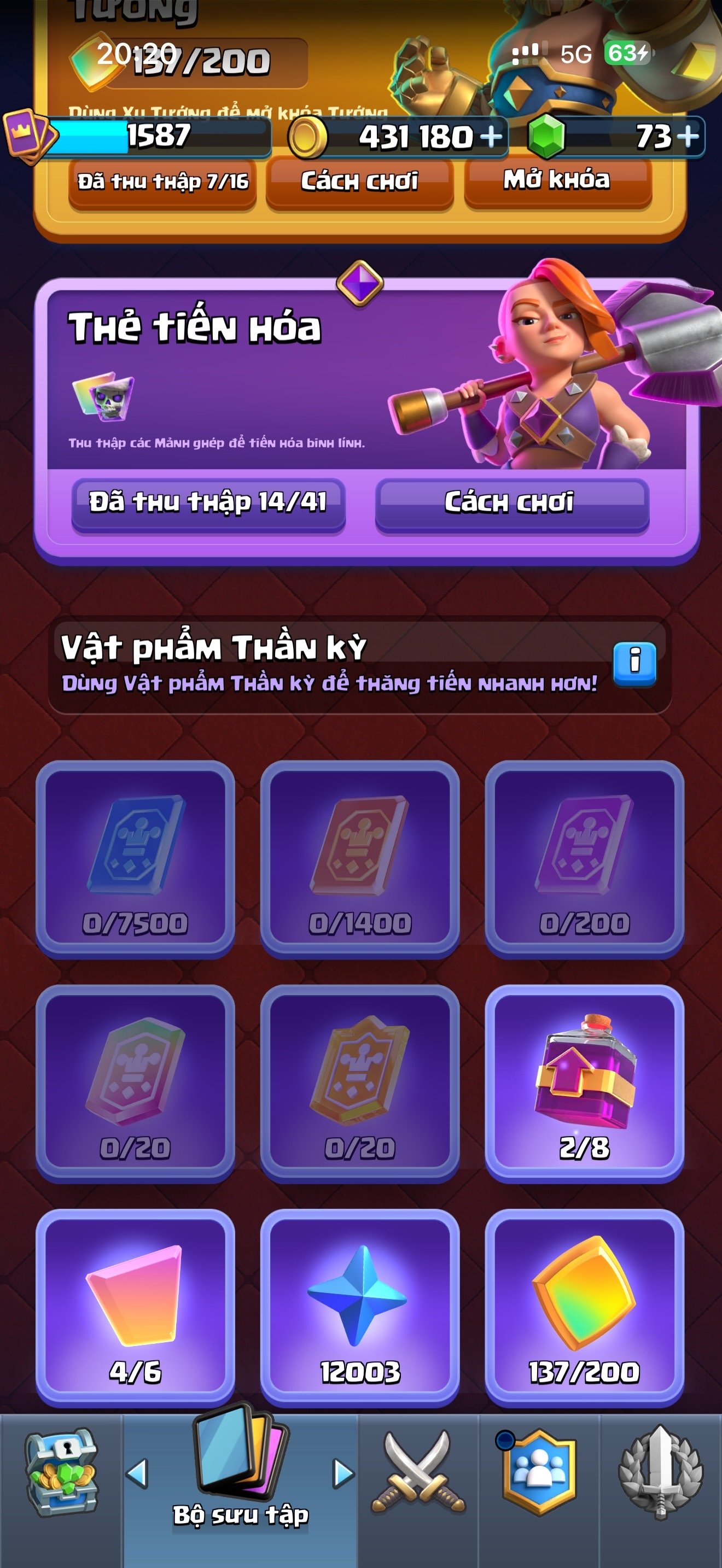
Task: Switch to the shop chest tab
Action: pos(61,1473)
